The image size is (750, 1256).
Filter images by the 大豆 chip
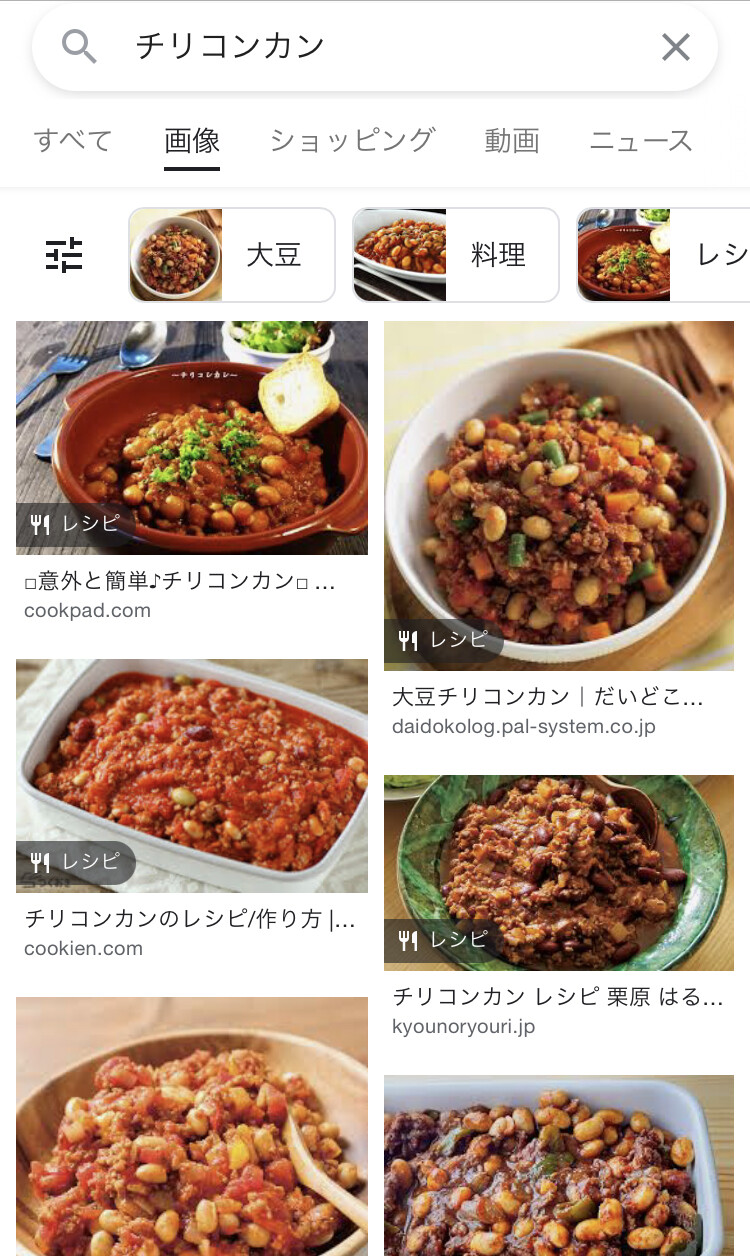(x=232, y=255)
